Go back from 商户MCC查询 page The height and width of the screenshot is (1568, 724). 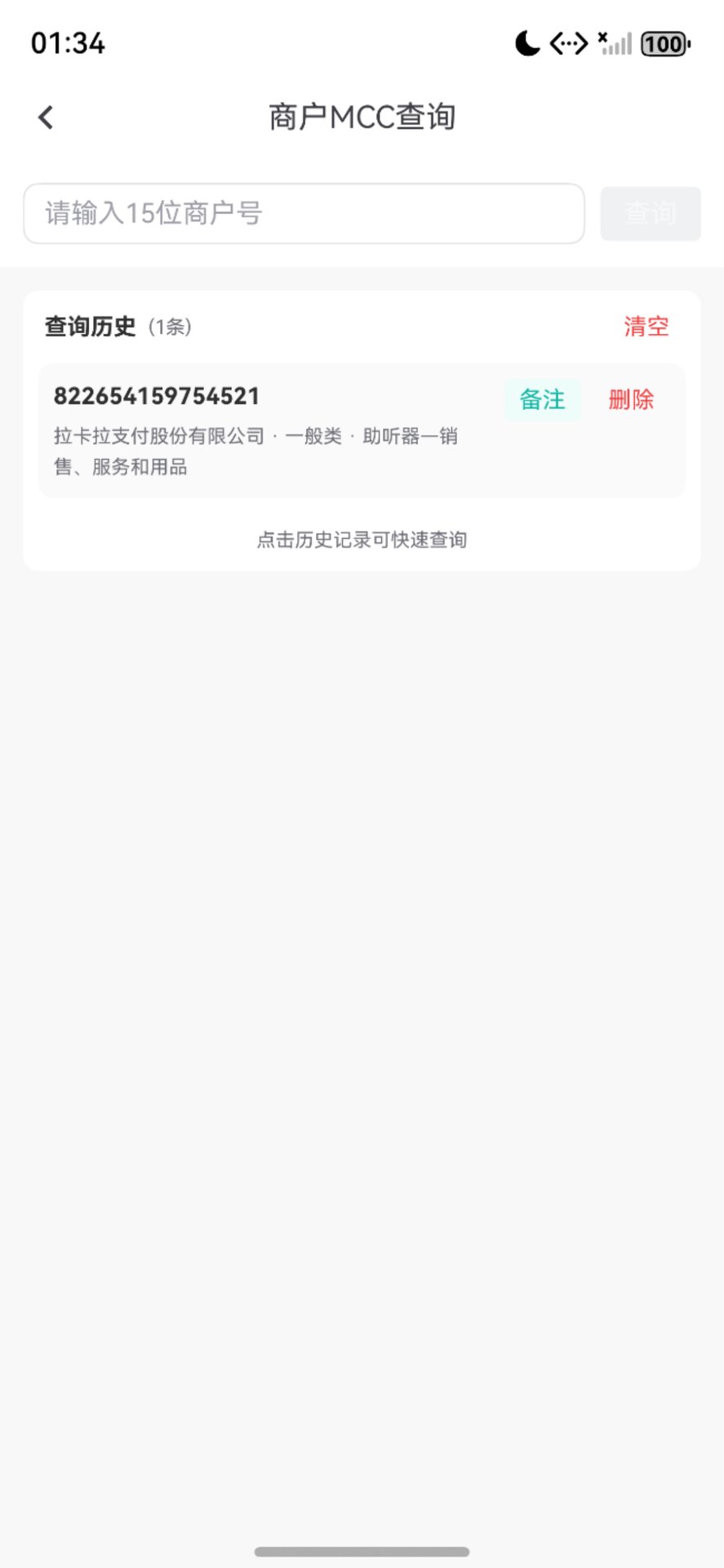point(47,118)
